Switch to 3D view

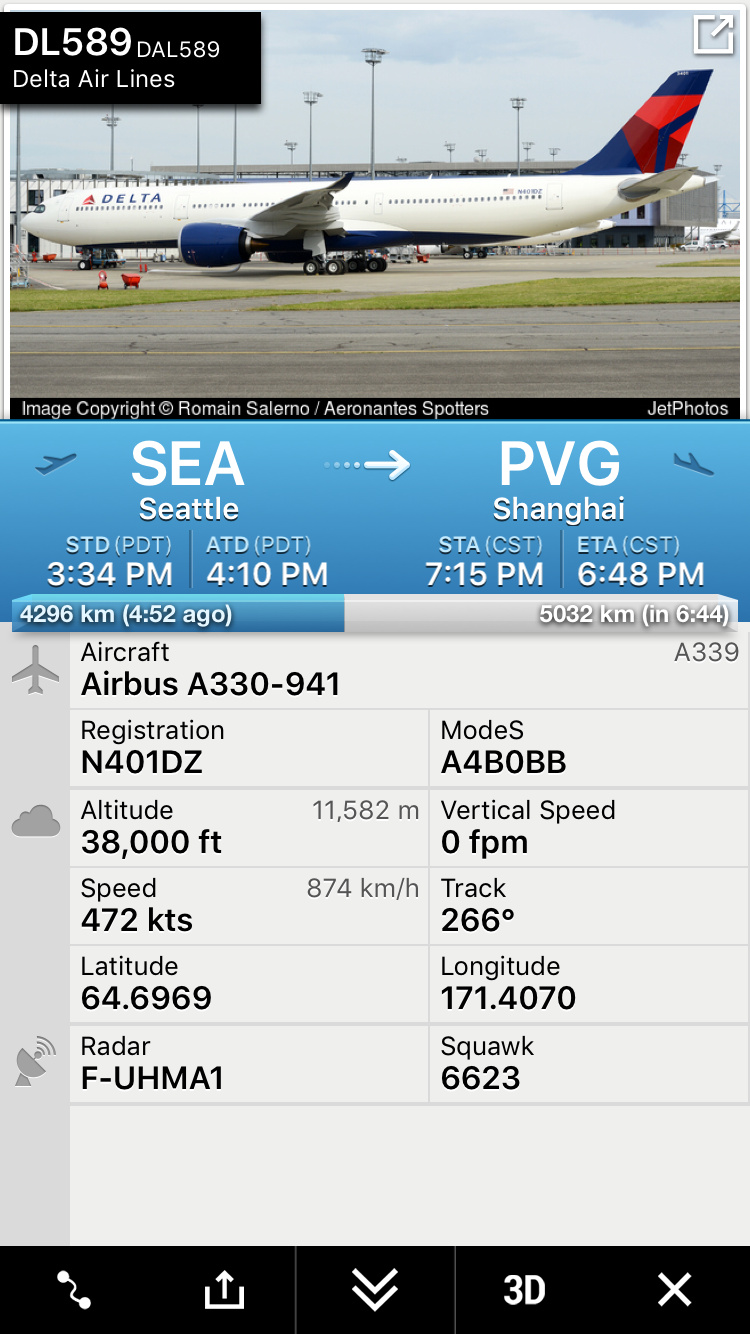[x=524, y=1290]
